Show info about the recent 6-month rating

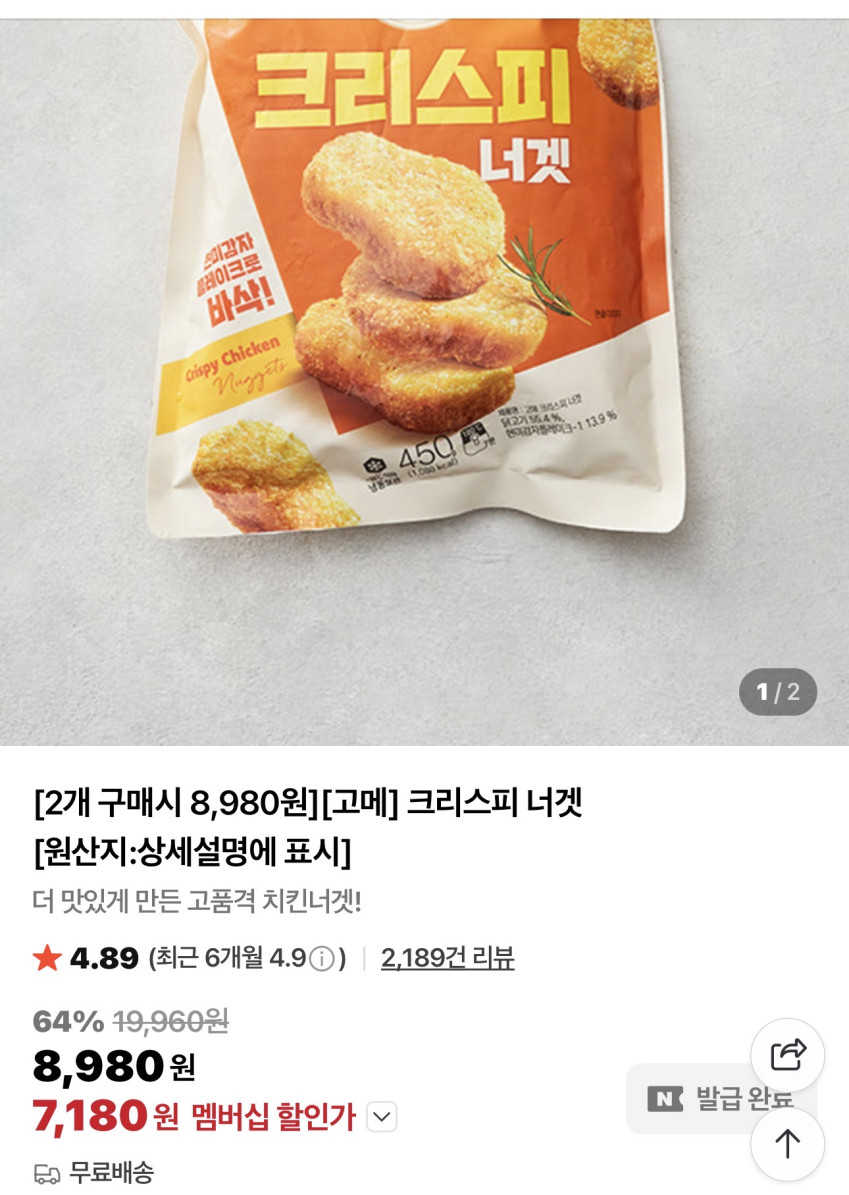pos(321,959)
